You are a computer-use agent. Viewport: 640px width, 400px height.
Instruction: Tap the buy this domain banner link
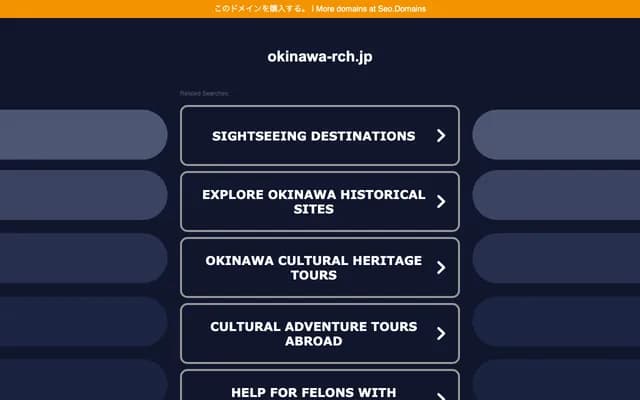click(259, 9)
